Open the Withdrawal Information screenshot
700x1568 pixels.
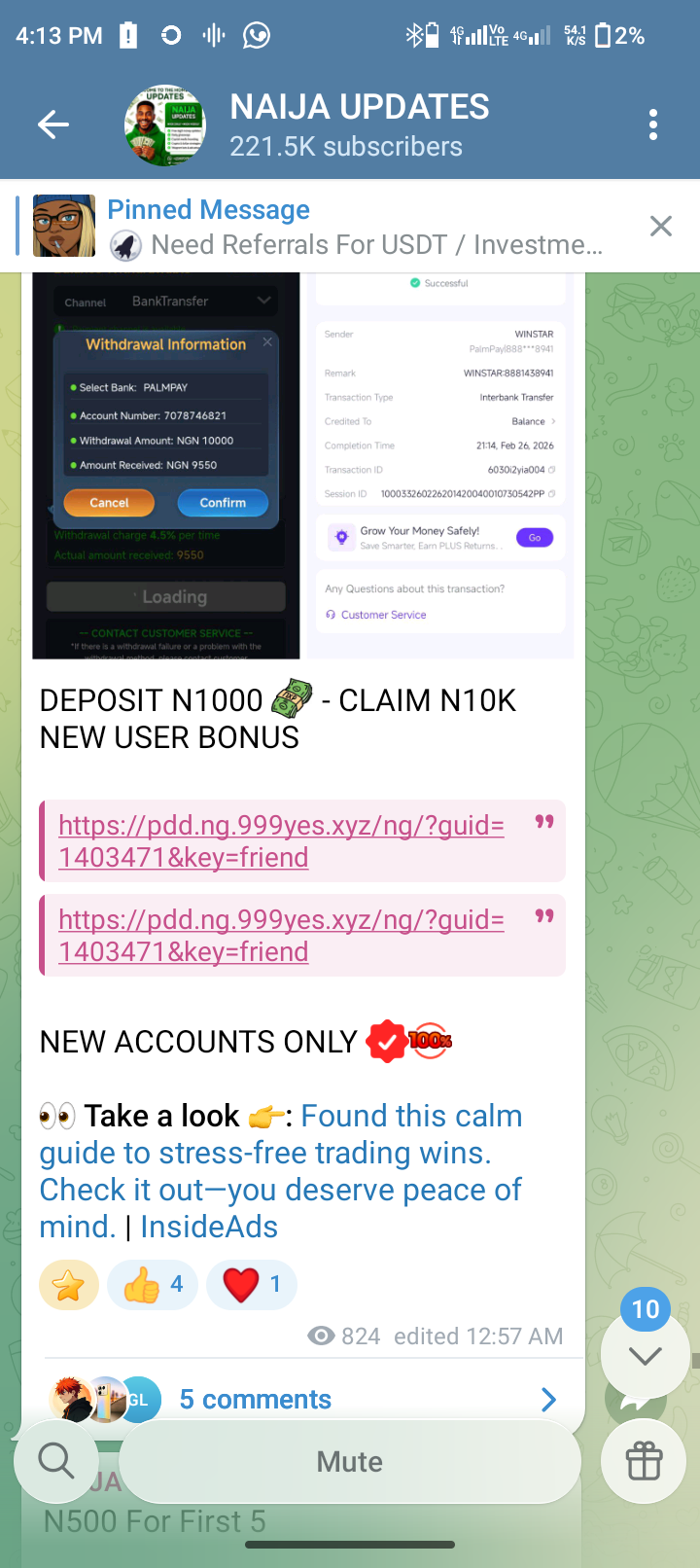pos(165,467)
